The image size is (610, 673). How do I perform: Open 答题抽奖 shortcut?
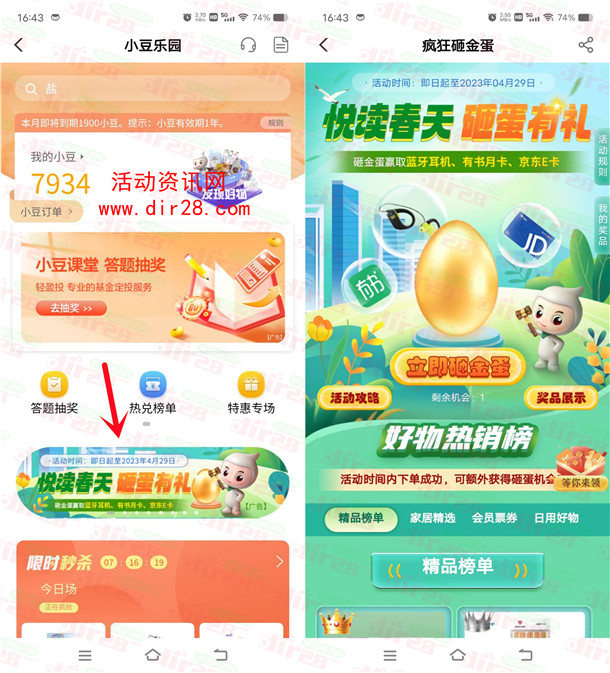point(54,394)
